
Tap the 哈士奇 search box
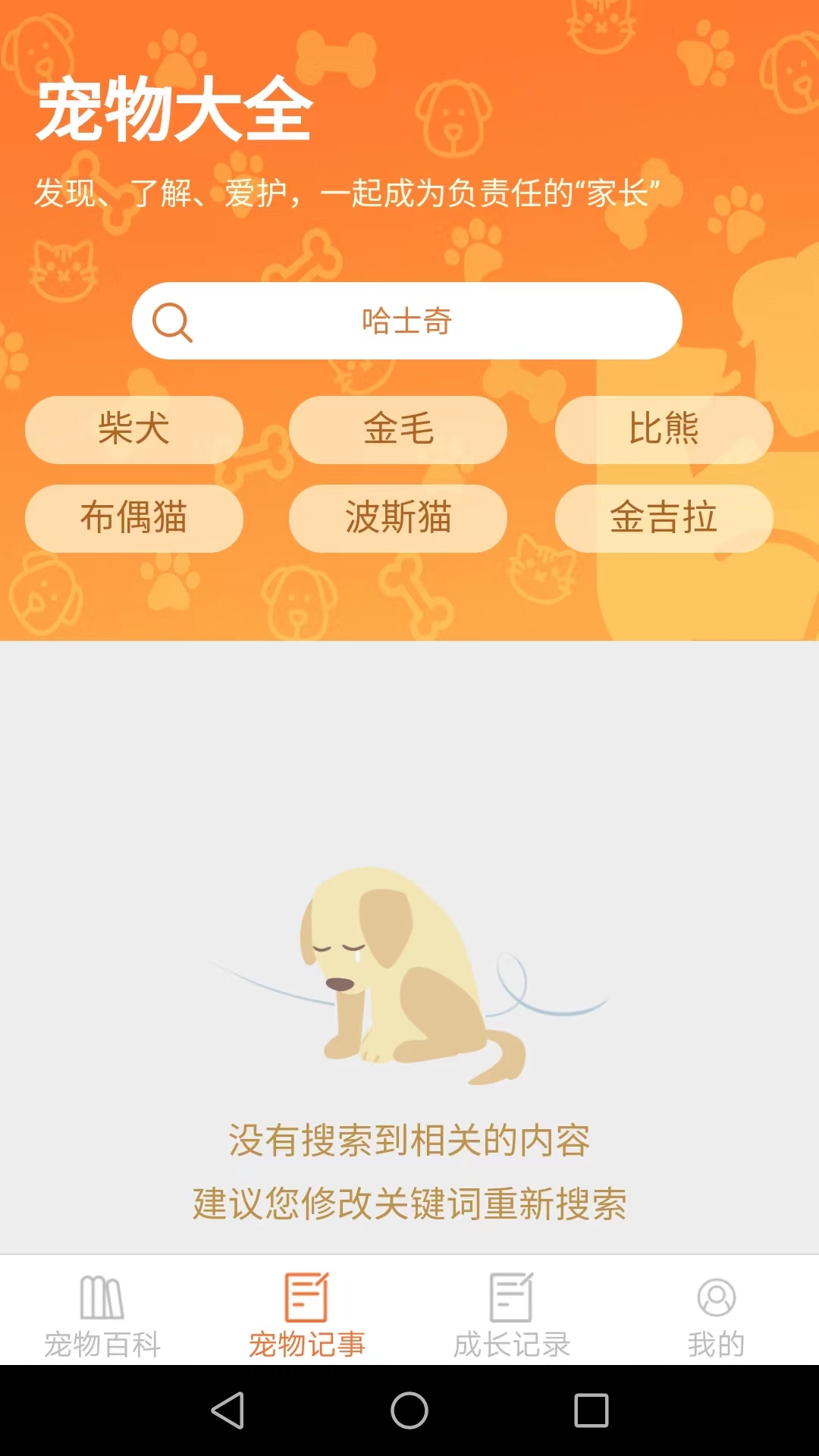(x=407, y=321)
